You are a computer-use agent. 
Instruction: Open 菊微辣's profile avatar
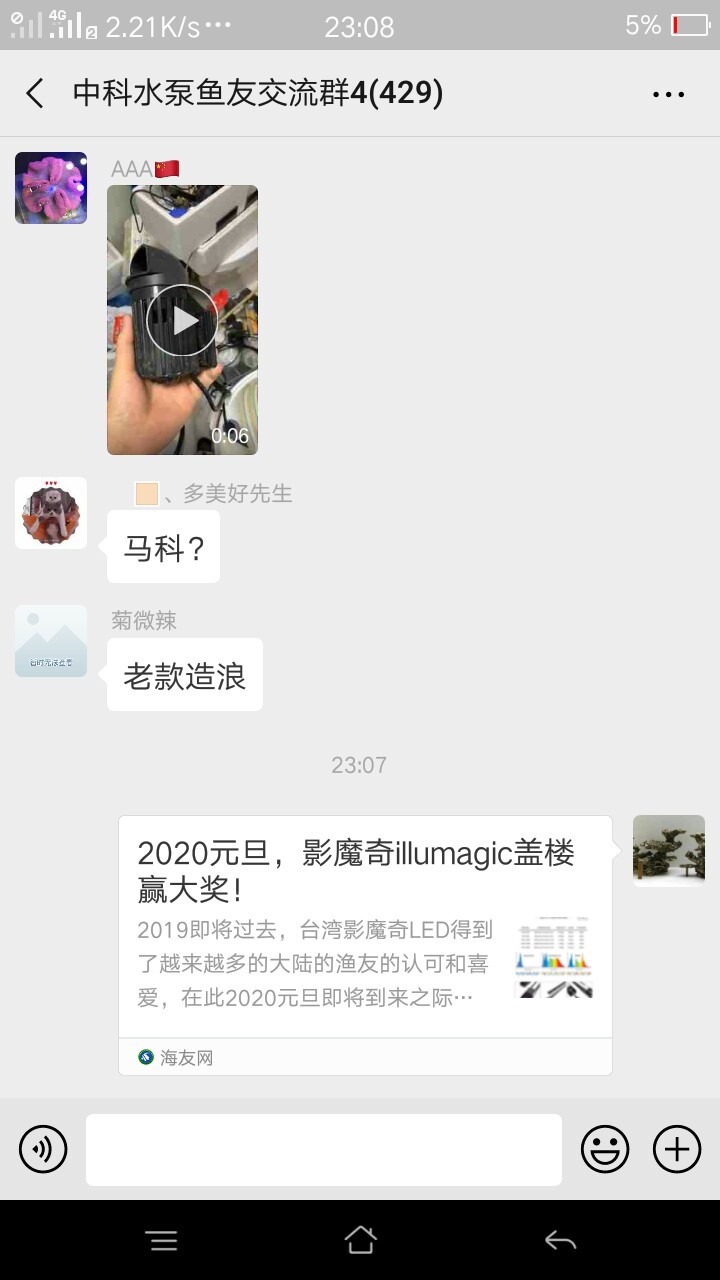tap(51, 641)
